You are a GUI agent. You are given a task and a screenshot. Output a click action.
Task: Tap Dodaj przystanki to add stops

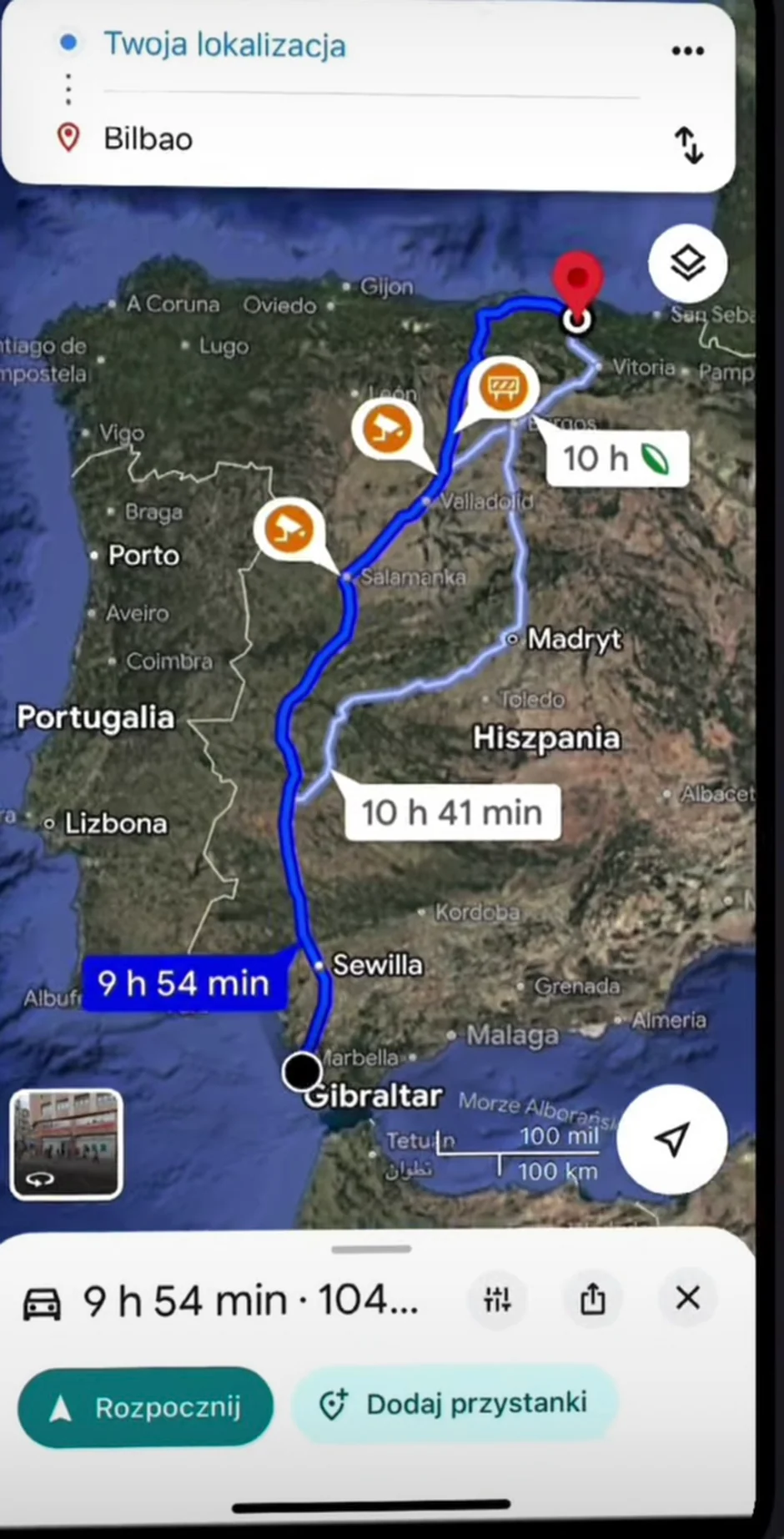tap(455, 1404)
